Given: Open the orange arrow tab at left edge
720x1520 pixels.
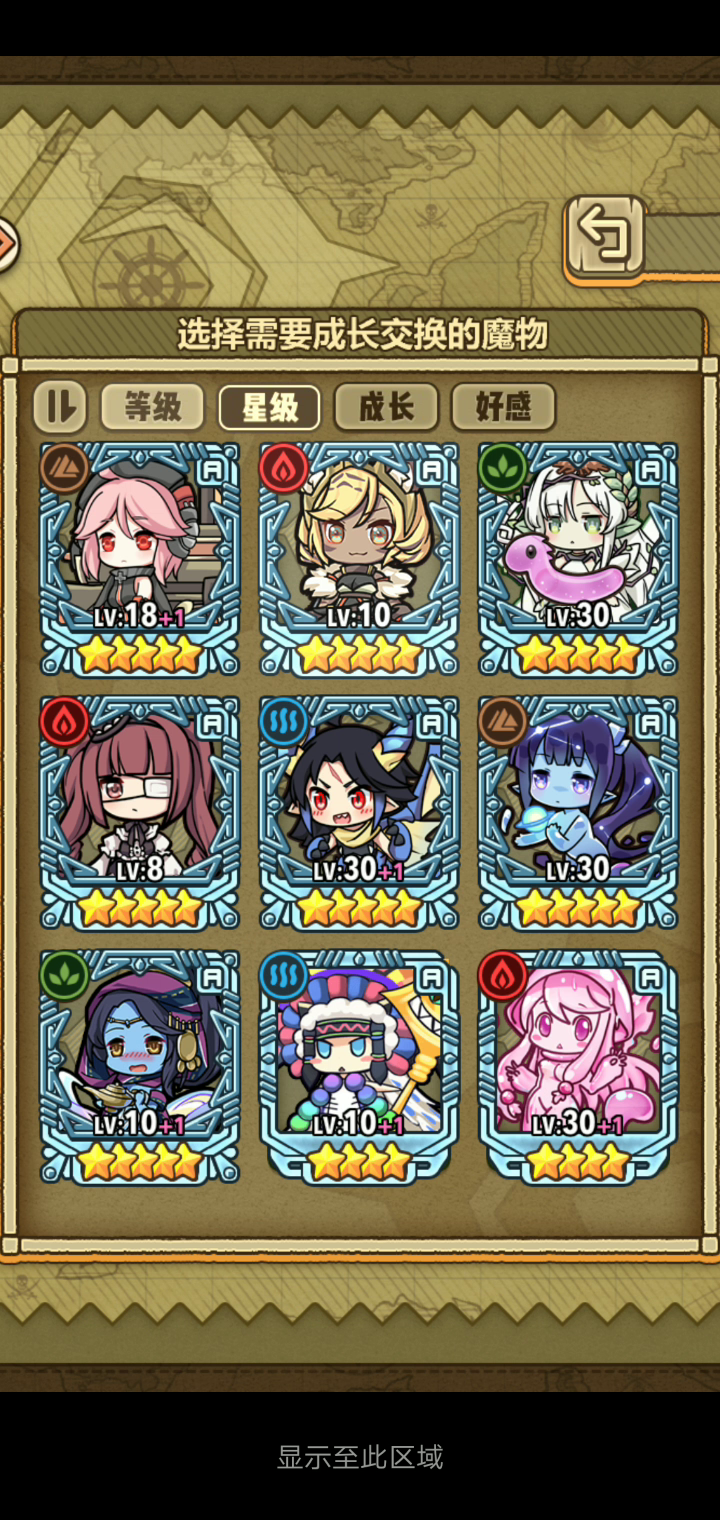Looking at the screenshot, I should [6, 244].
